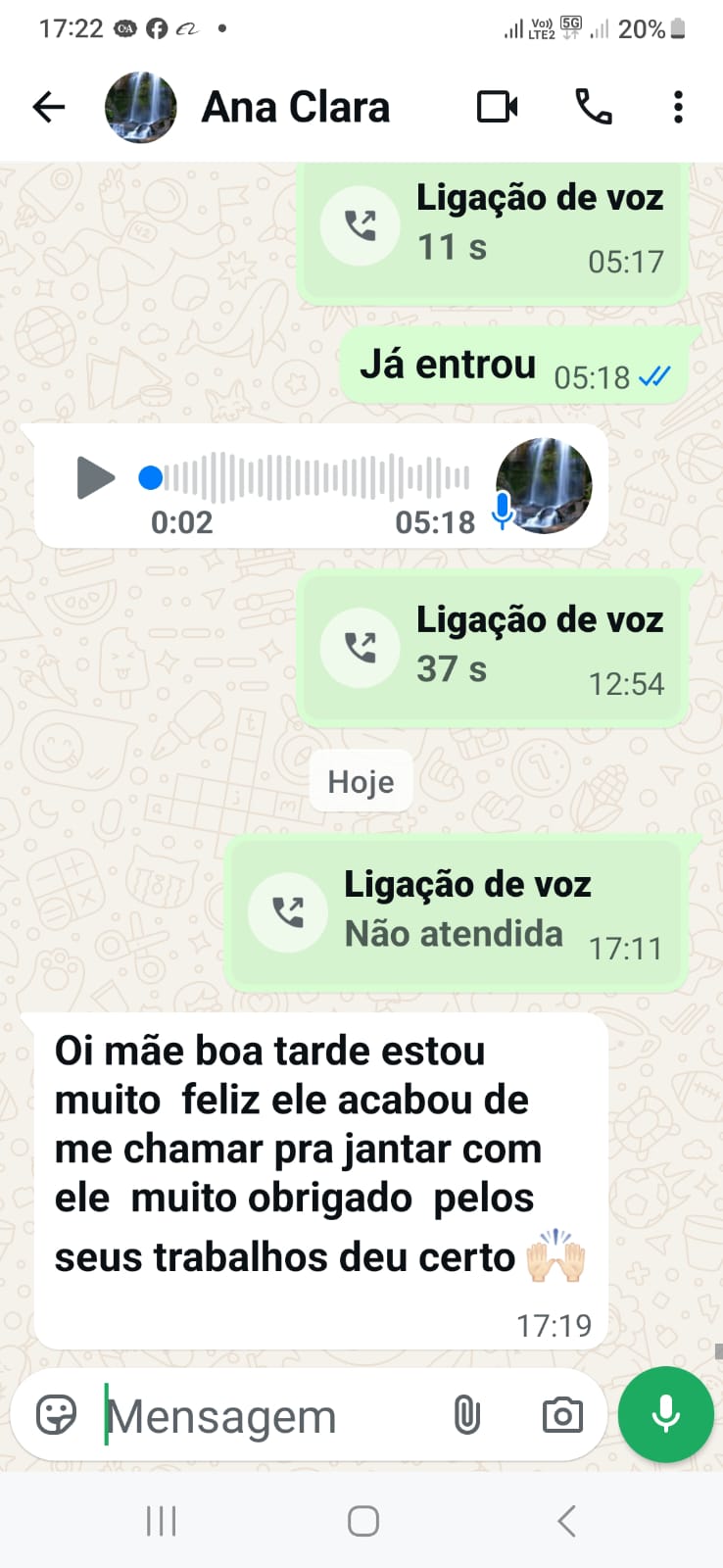Open Ana Clara's profile picture
Image resolution: width=723 pixels, height=1568 pixels.
tap(140, 108)
